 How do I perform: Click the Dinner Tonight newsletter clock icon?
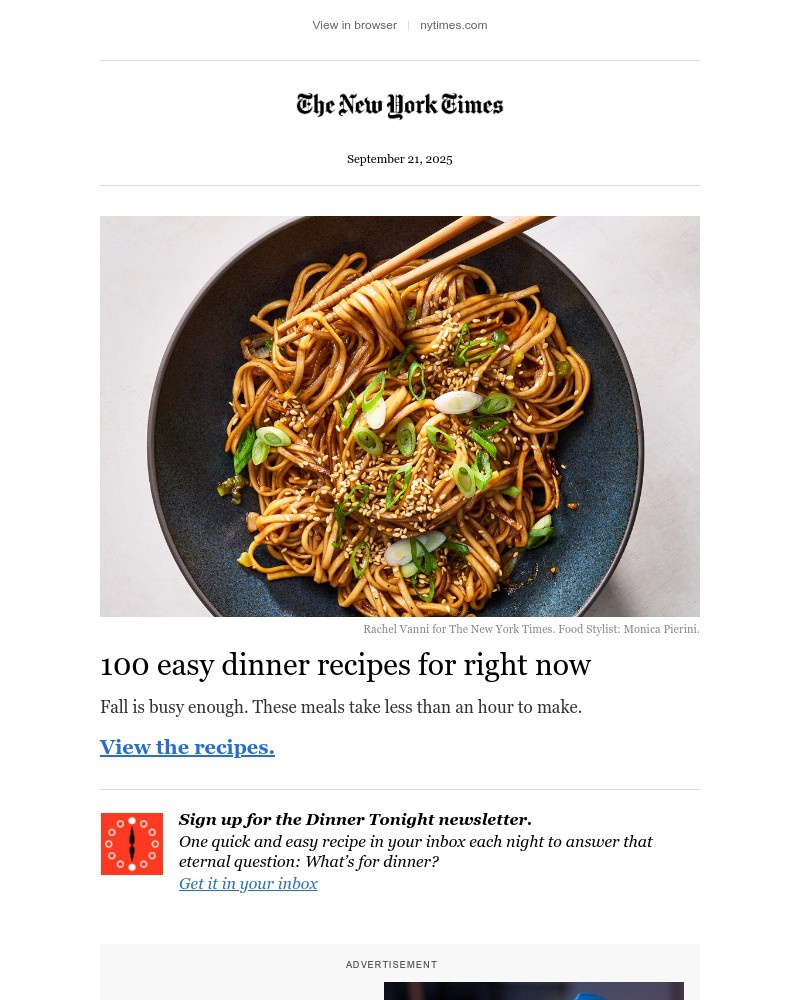pos(132,844)
